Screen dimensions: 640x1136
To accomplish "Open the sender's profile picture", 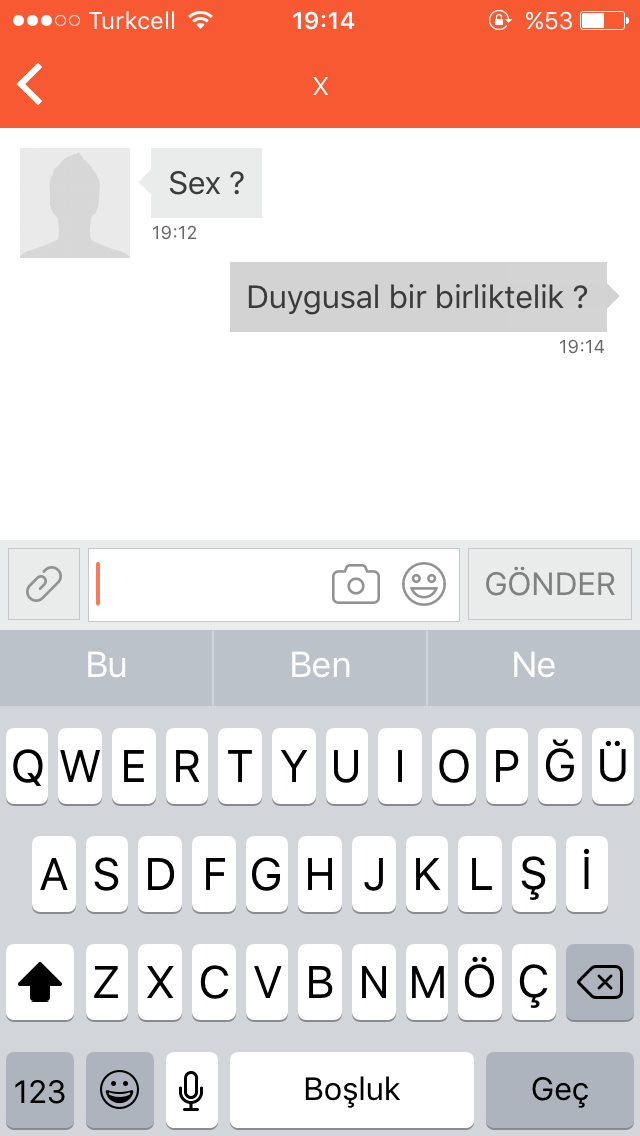I will (75, 203).
